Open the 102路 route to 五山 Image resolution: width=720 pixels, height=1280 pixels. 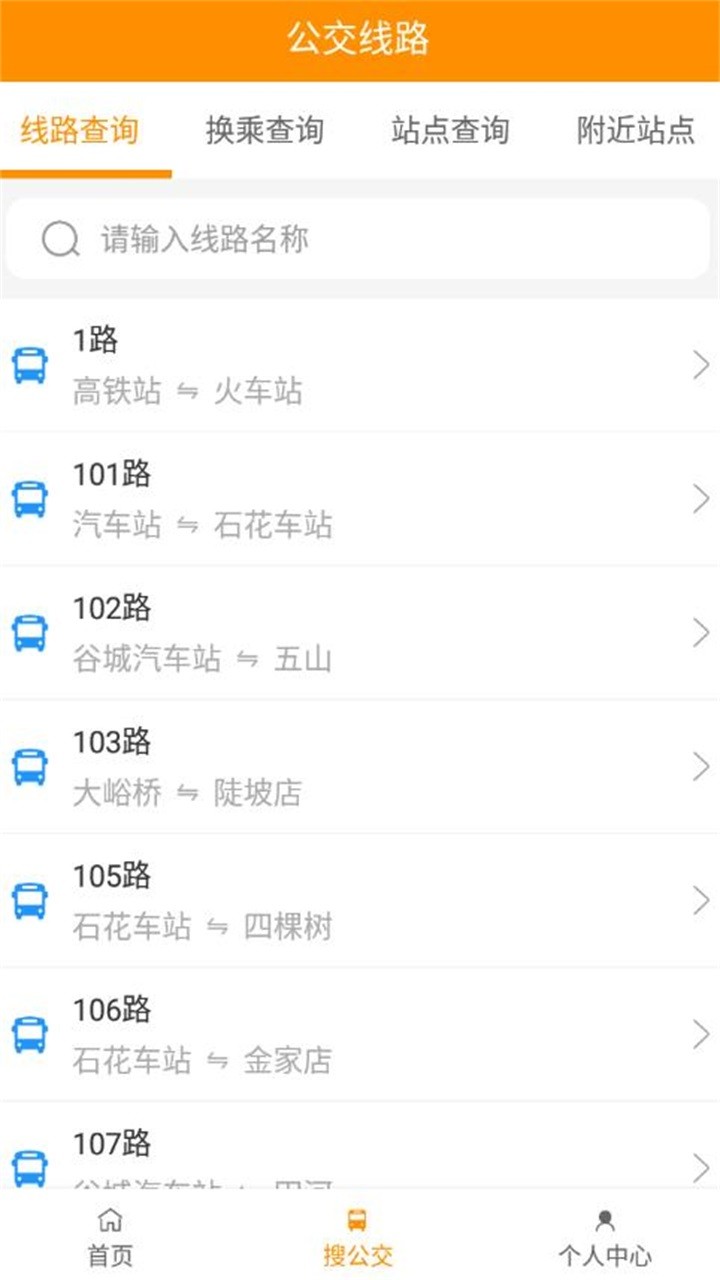pyautogui.click(x=360, y=633)
